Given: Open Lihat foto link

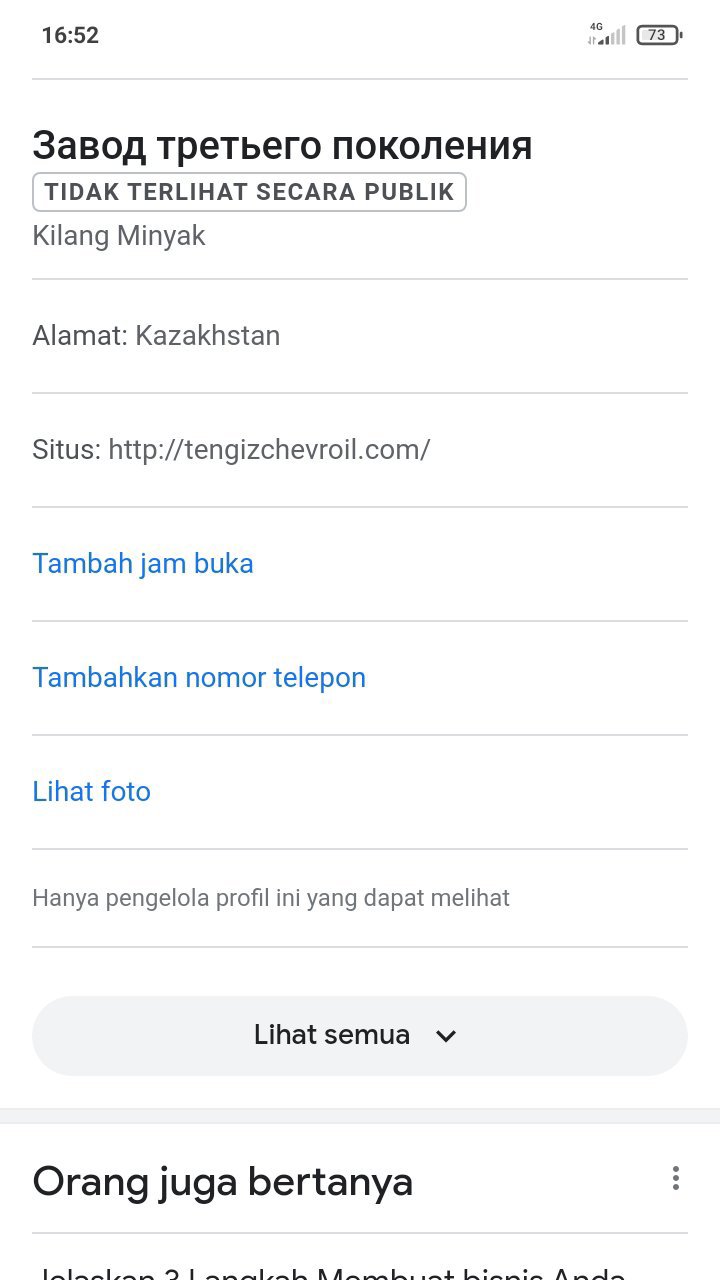Looking at the screenshot, I should 91,791.
